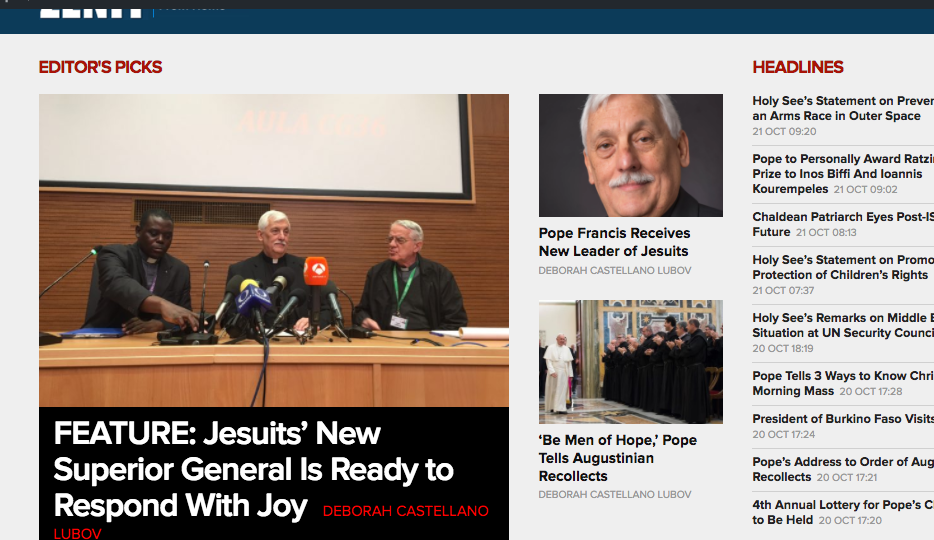The width and height of the screenshot is (934, 540).
Task: Open 'Be Men of Hope' Augustinian Recollects article
Action: (617, 458)
